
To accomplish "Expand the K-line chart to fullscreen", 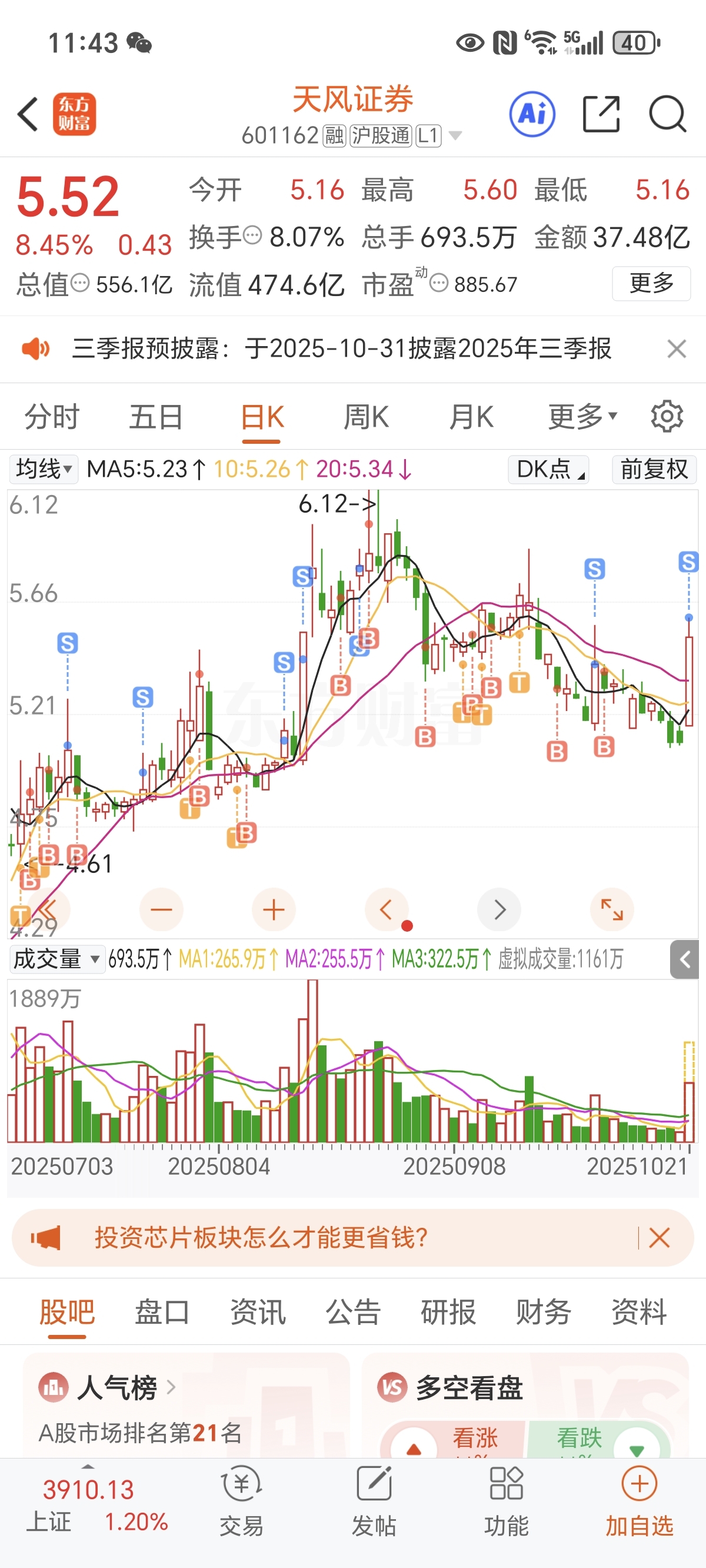I will click(x=612, y=909).
